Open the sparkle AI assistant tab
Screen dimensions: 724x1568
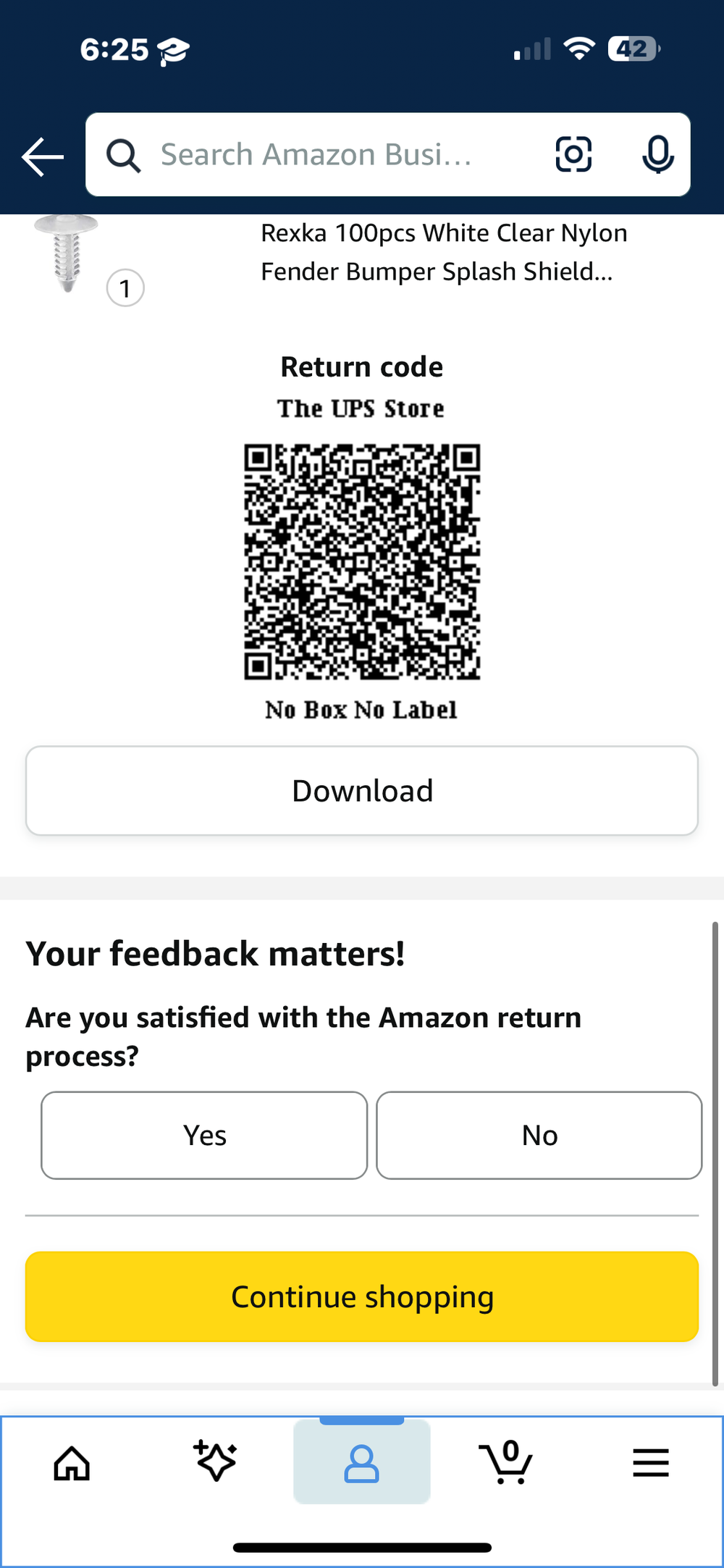click(x=216, y=1462)
